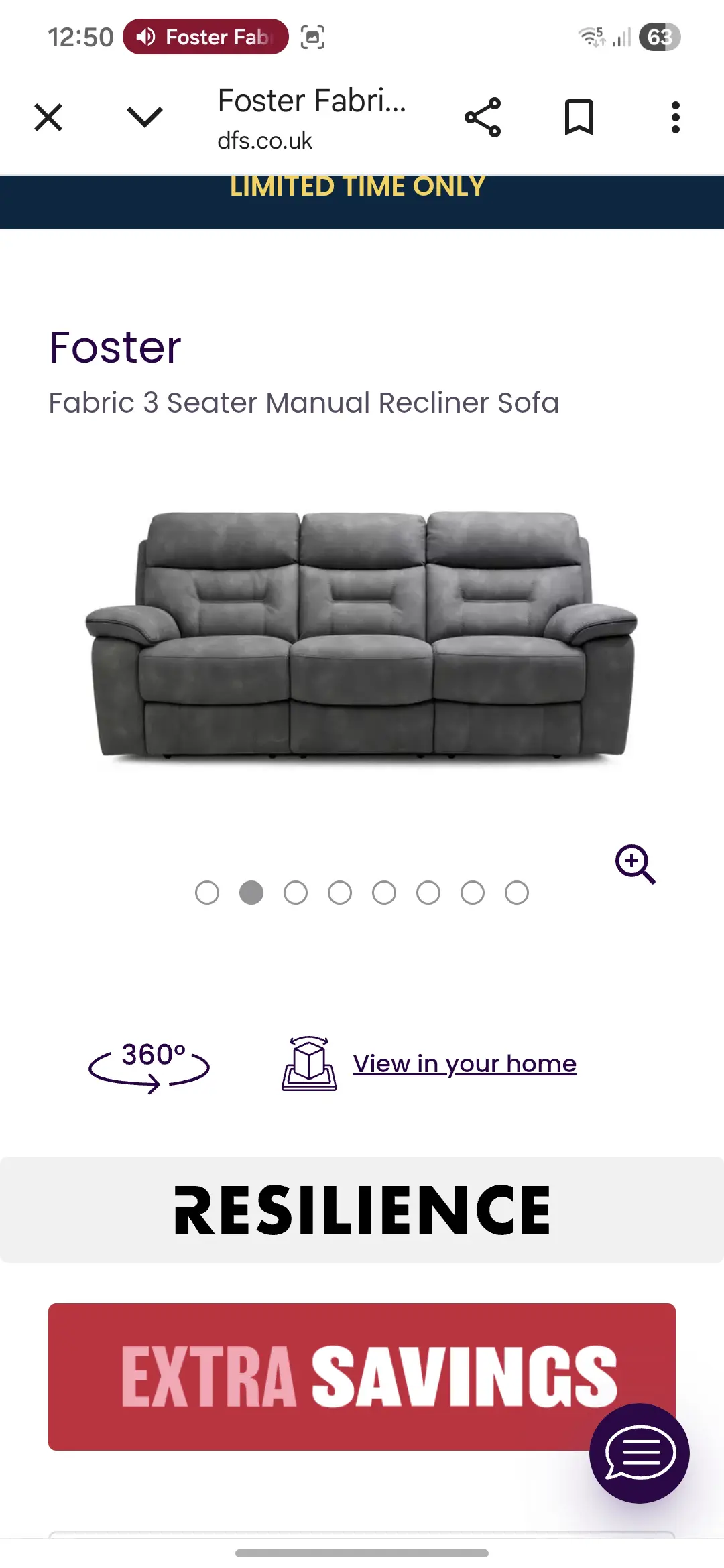Zoom into the sofa image with the magnifier
The height and width of the screenshot is (1568, 724).
(635, 864)
